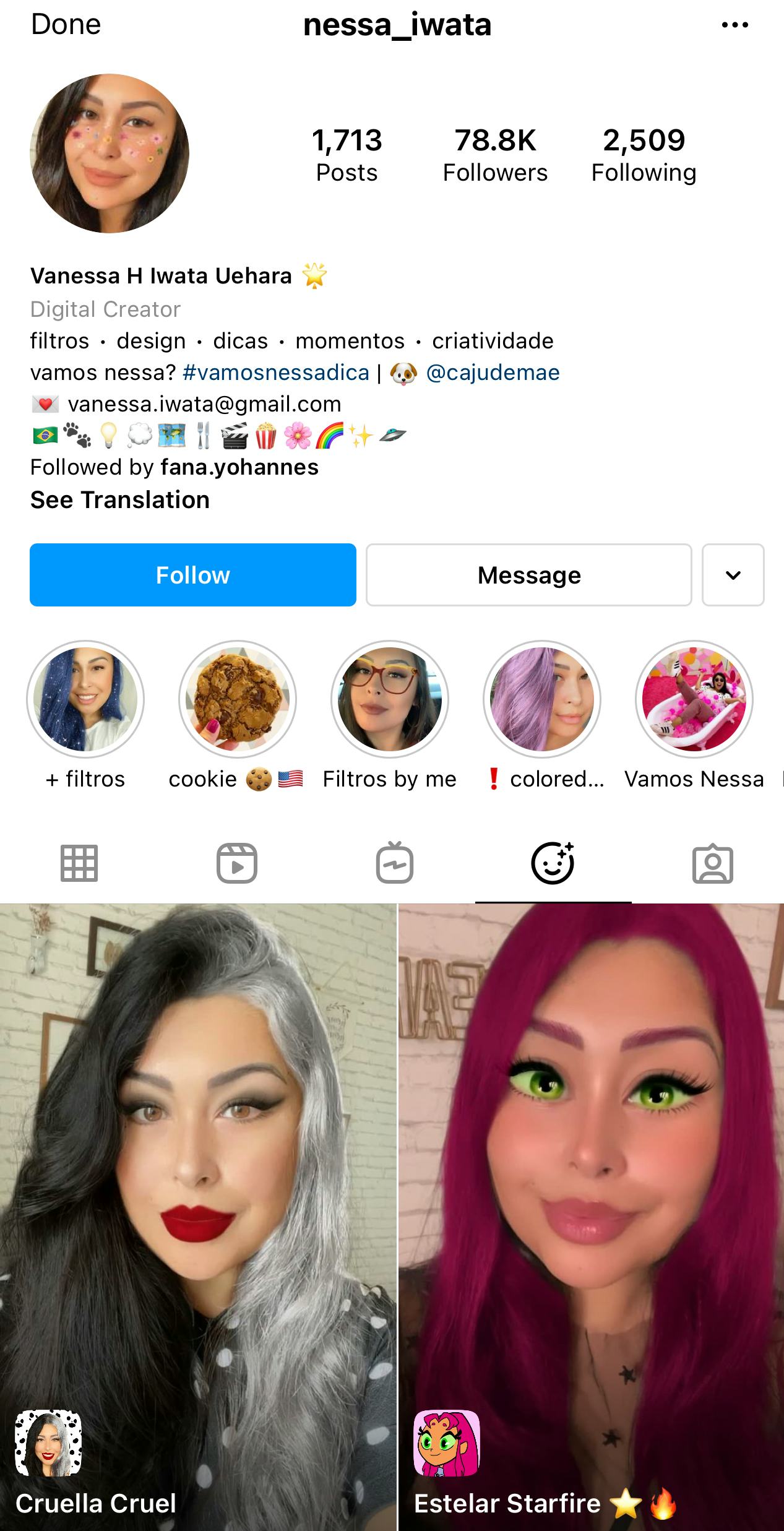The image size is (784, 1531).
Task: Open the Estelar Starfire filter
Action: click(591, 1217)
